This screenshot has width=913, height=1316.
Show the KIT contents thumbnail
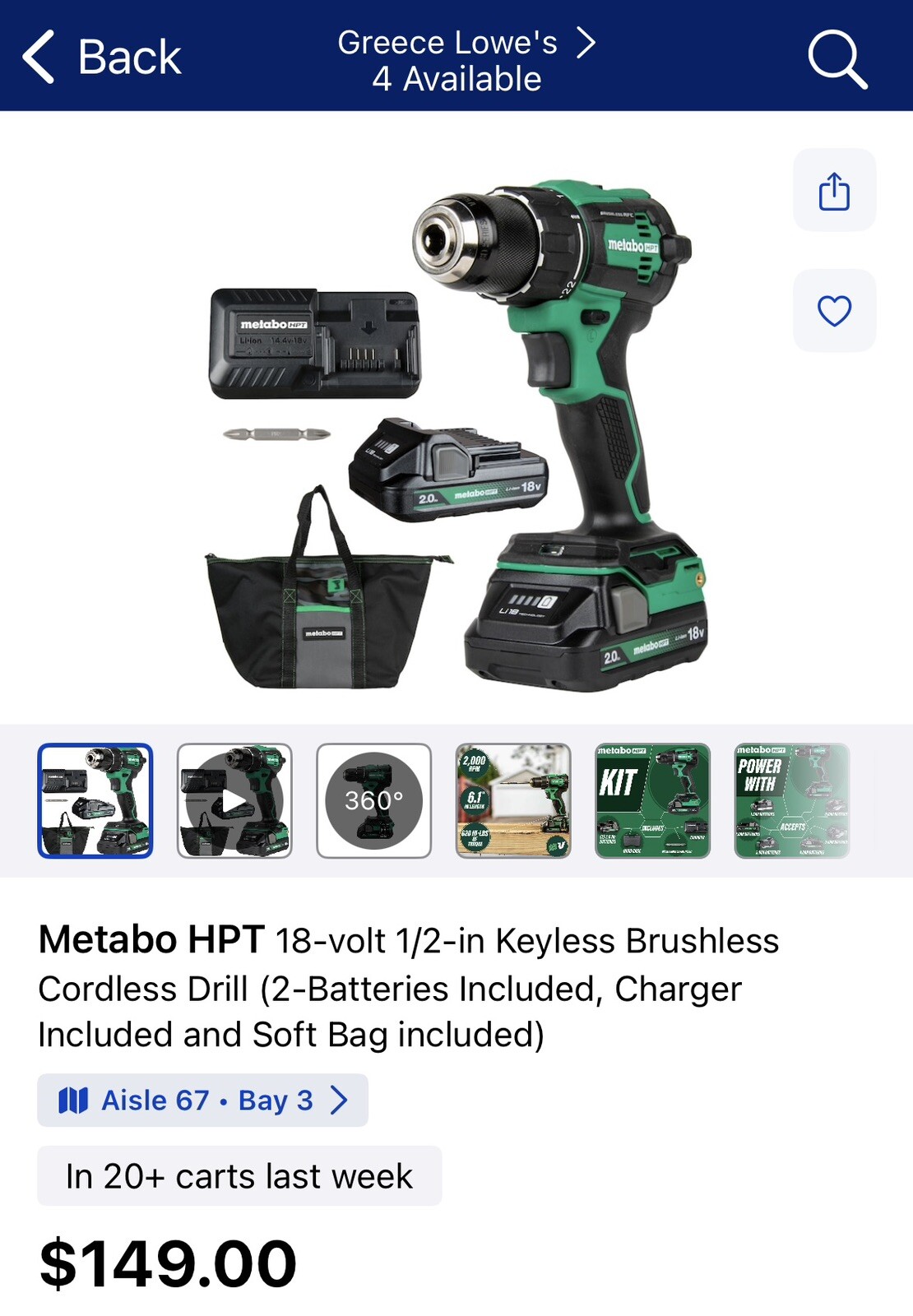652,800
